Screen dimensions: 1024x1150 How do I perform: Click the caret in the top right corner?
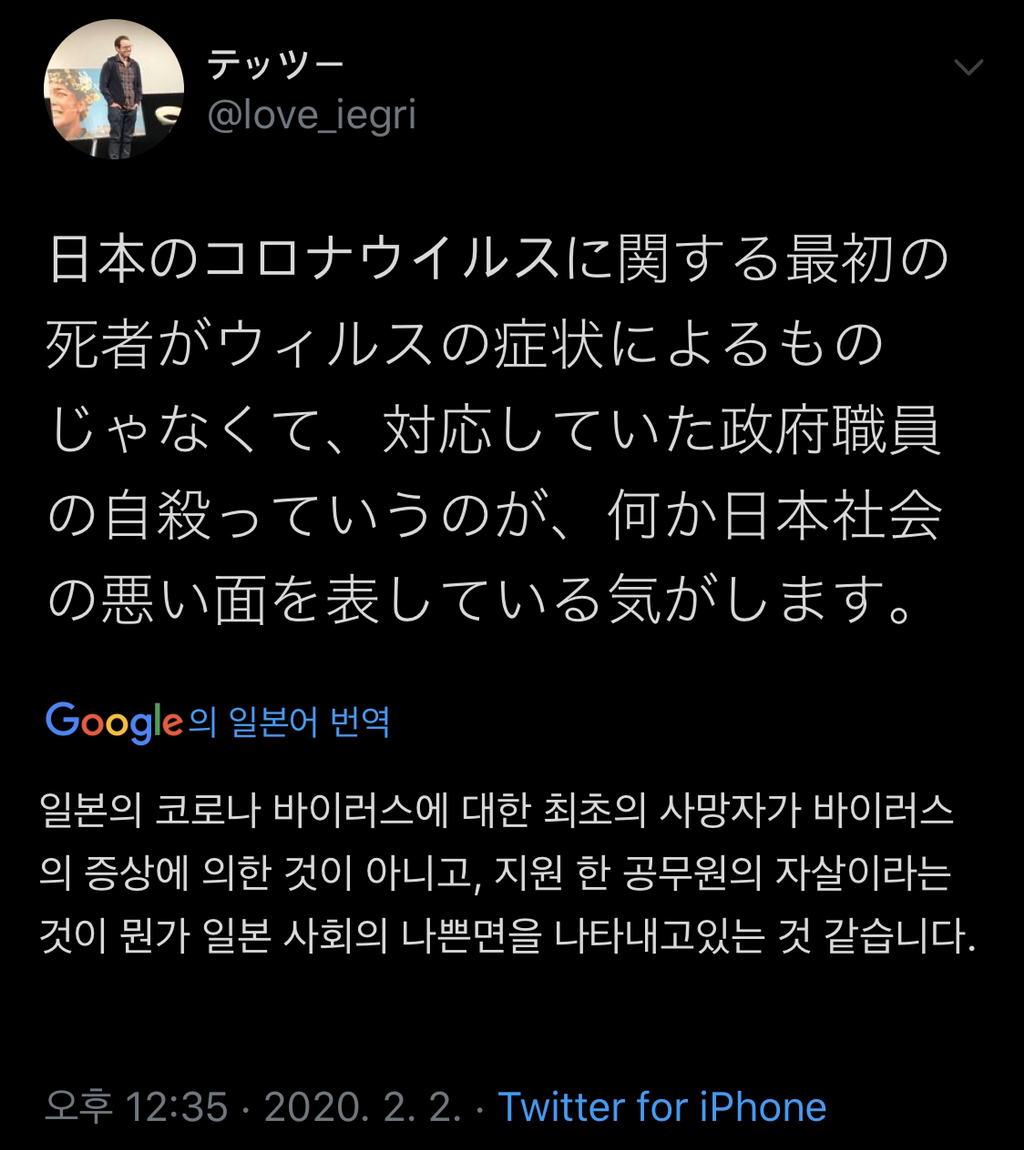click(x=966, y=68)
